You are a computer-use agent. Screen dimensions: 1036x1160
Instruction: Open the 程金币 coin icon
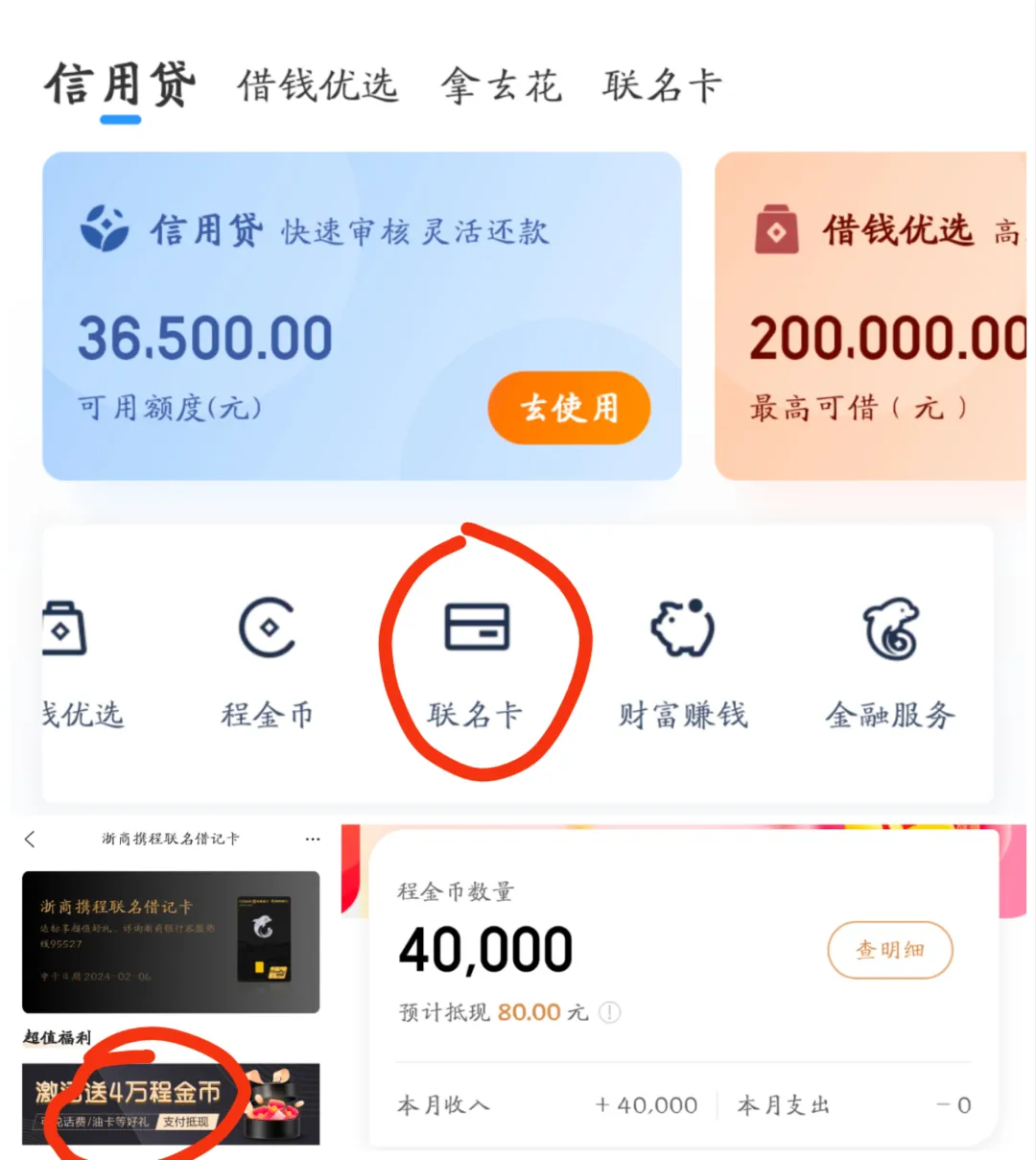(269, 628)
